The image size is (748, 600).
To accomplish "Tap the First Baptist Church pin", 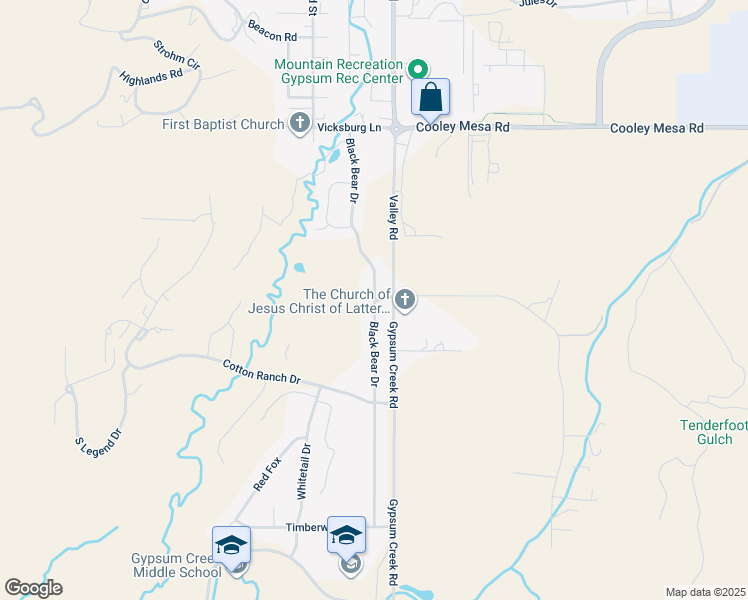I will 300,124.
